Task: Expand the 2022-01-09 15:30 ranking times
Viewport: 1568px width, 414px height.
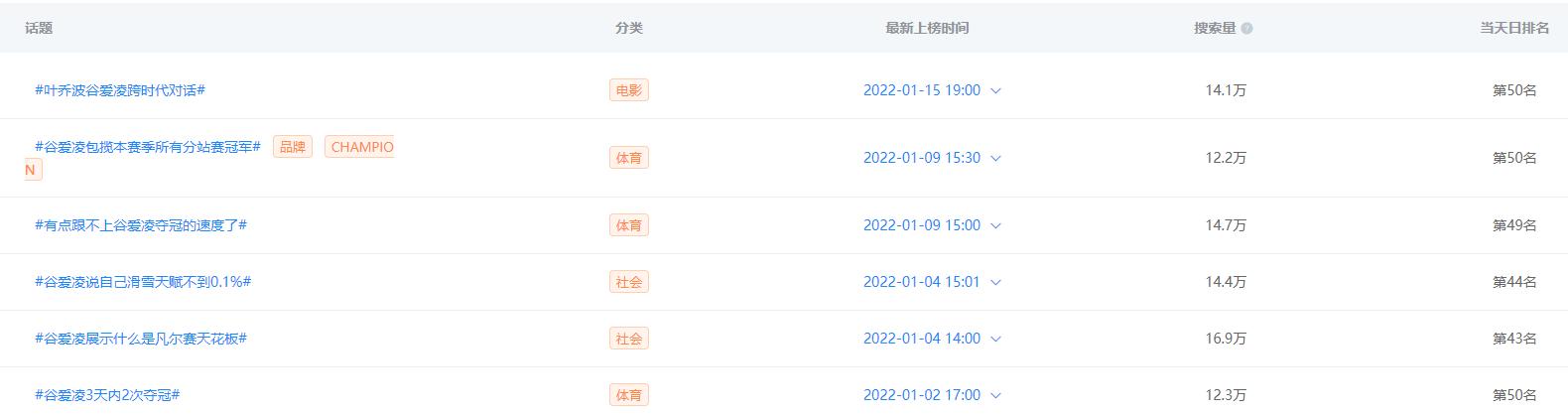Action: coord(996,158)
